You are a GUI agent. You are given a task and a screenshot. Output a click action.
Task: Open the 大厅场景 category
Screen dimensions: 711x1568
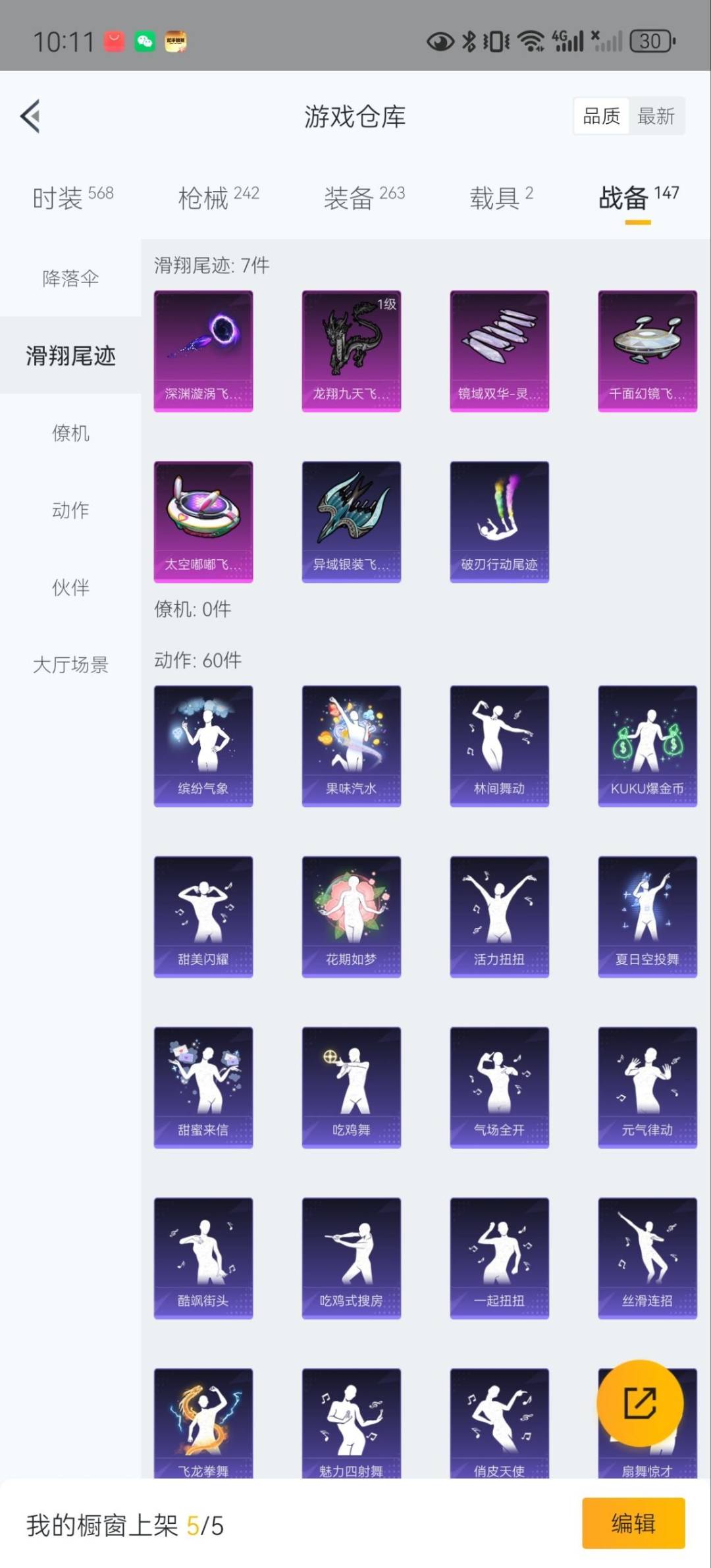(70, 664)
